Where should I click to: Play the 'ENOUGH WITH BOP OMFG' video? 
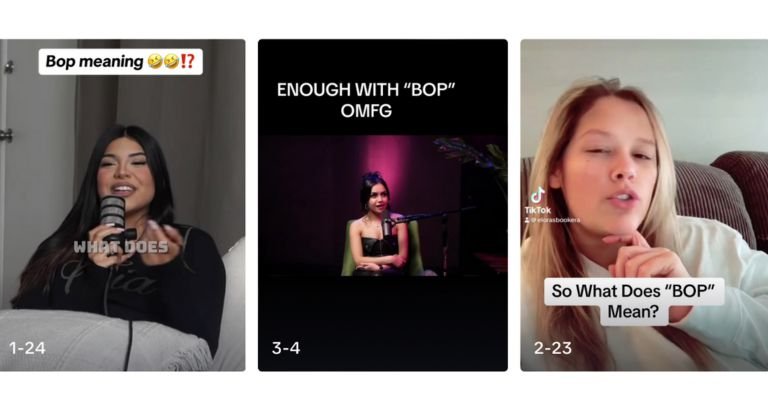pyautogui.click(x=383, y=205)
